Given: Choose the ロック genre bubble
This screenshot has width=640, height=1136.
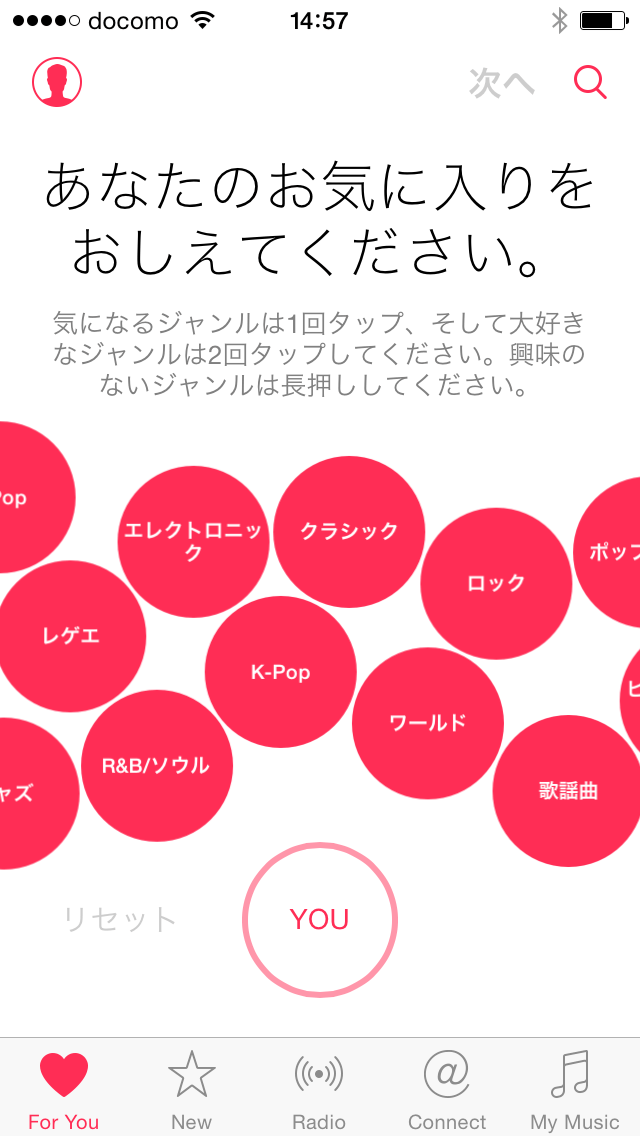Looking at the screenshot, I should pos(496,583).
